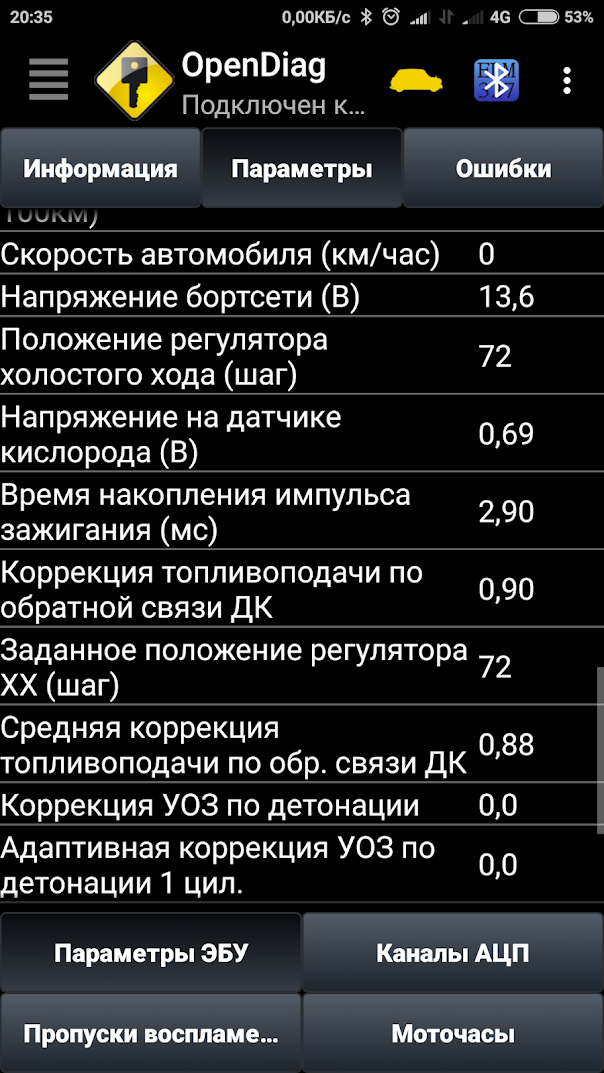Switch to the Ошибки tab
This screenshot has height=1073, width=604.
tap(503, 169)
